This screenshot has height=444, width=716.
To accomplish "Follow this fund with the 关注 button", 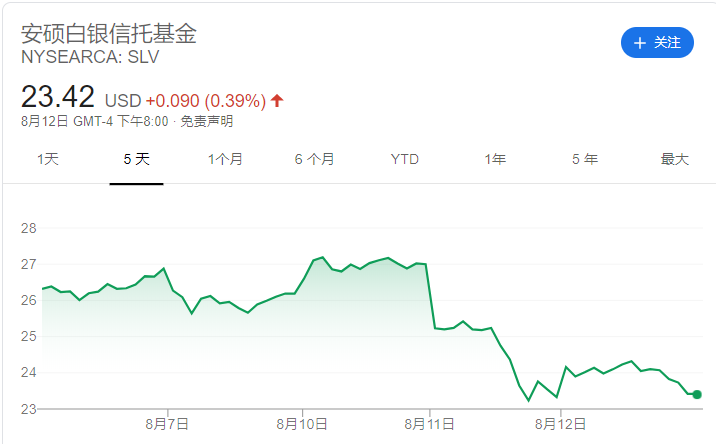I will (657, 43).
